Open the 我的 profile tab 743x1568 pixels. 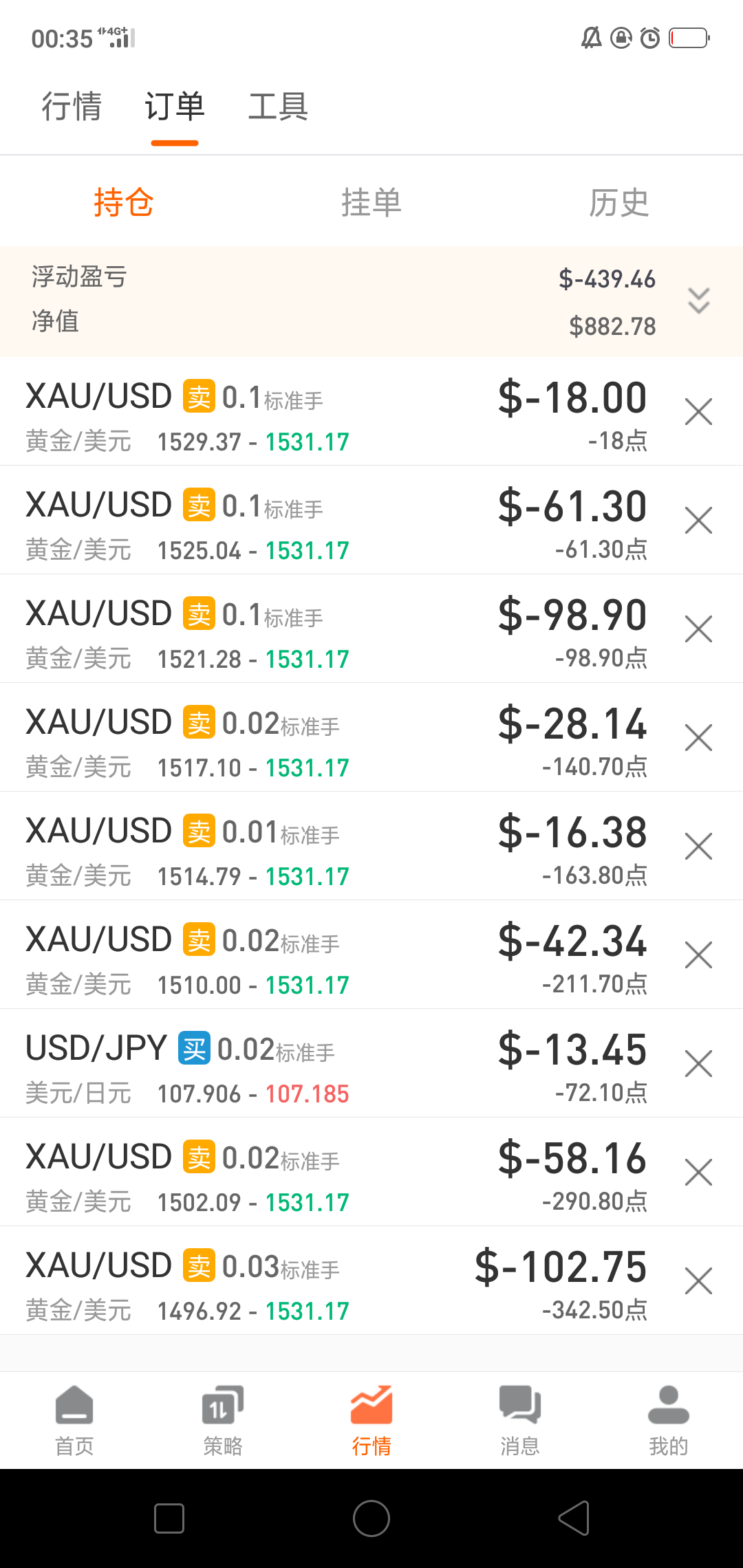[x=669, y=1421]
